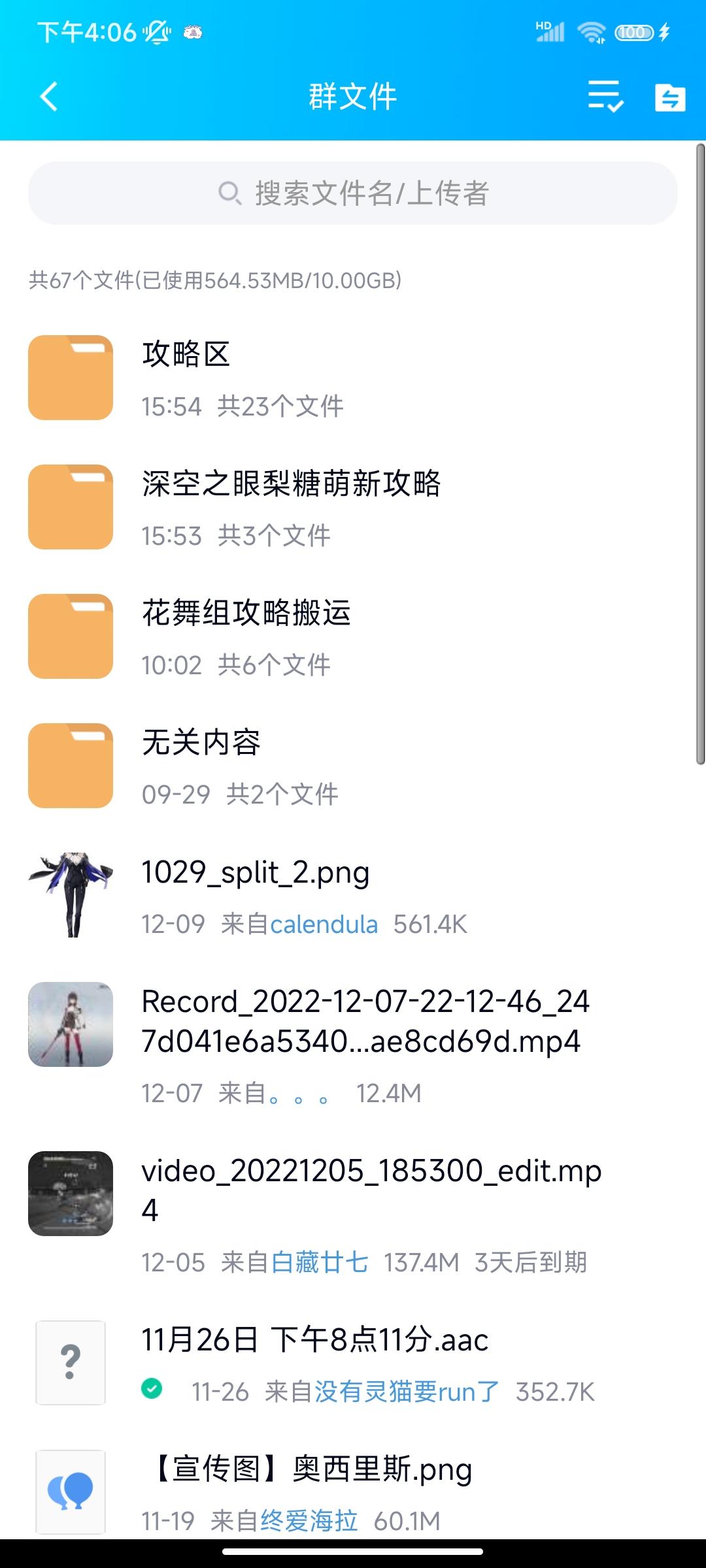706x1568 pixels.
Task: Open the multi-select file list icon
Action: [605, 98]
